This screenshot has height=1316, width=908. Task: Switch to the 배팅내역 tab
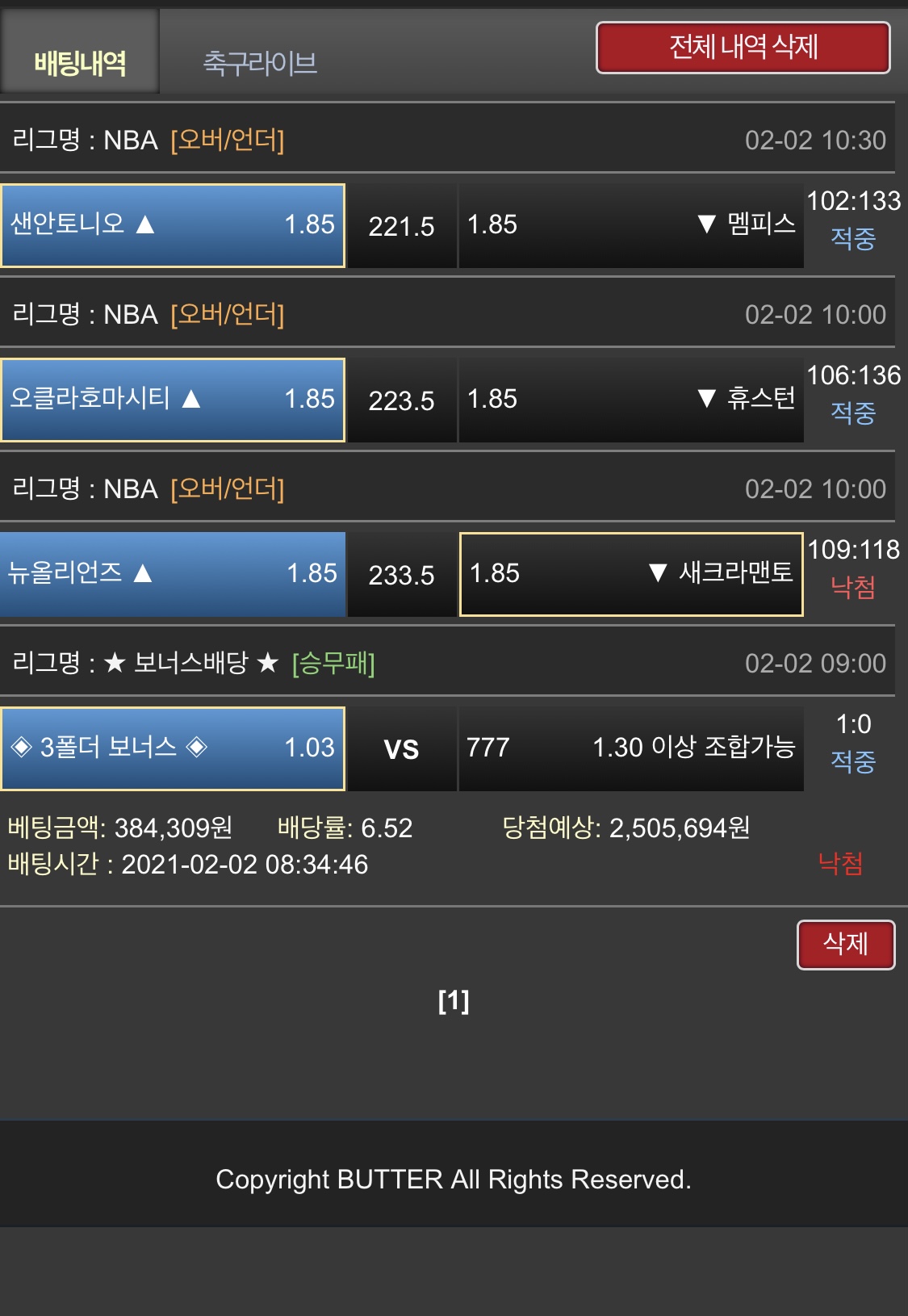tap(80, 61)
